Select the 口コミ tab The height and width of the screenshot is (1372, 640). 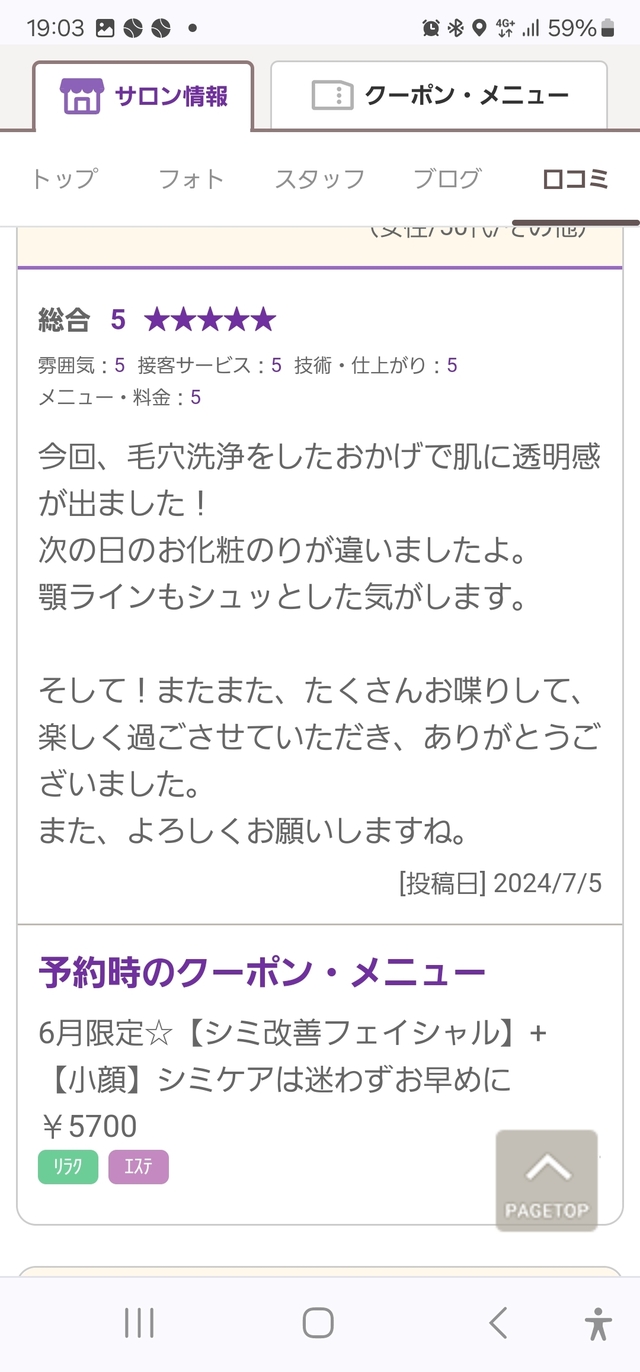pos(575,179)
